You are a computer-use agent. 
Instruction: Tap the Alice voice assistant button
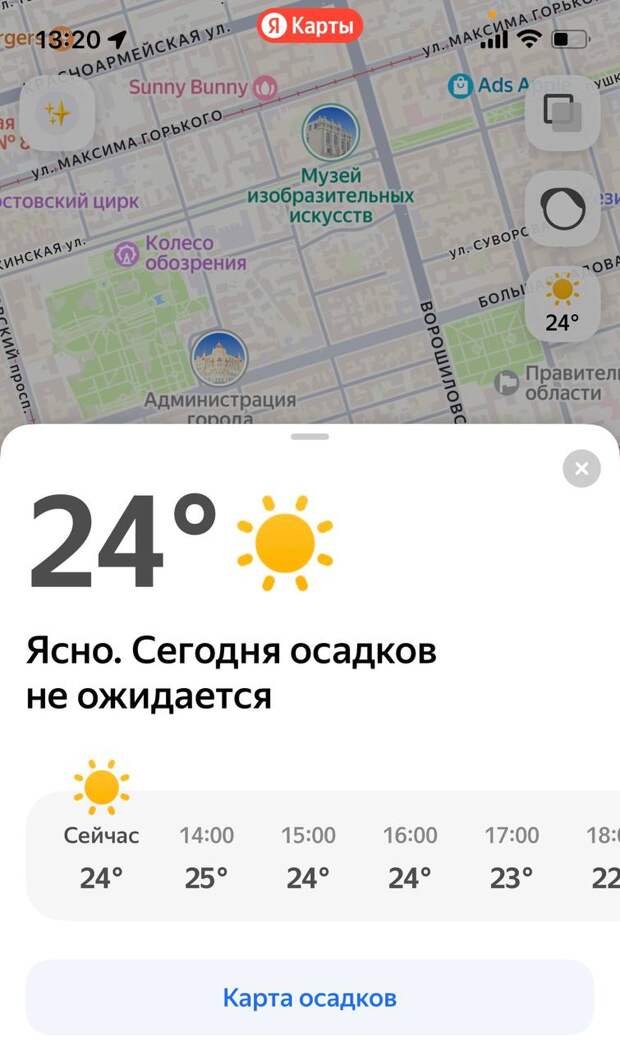562,209
